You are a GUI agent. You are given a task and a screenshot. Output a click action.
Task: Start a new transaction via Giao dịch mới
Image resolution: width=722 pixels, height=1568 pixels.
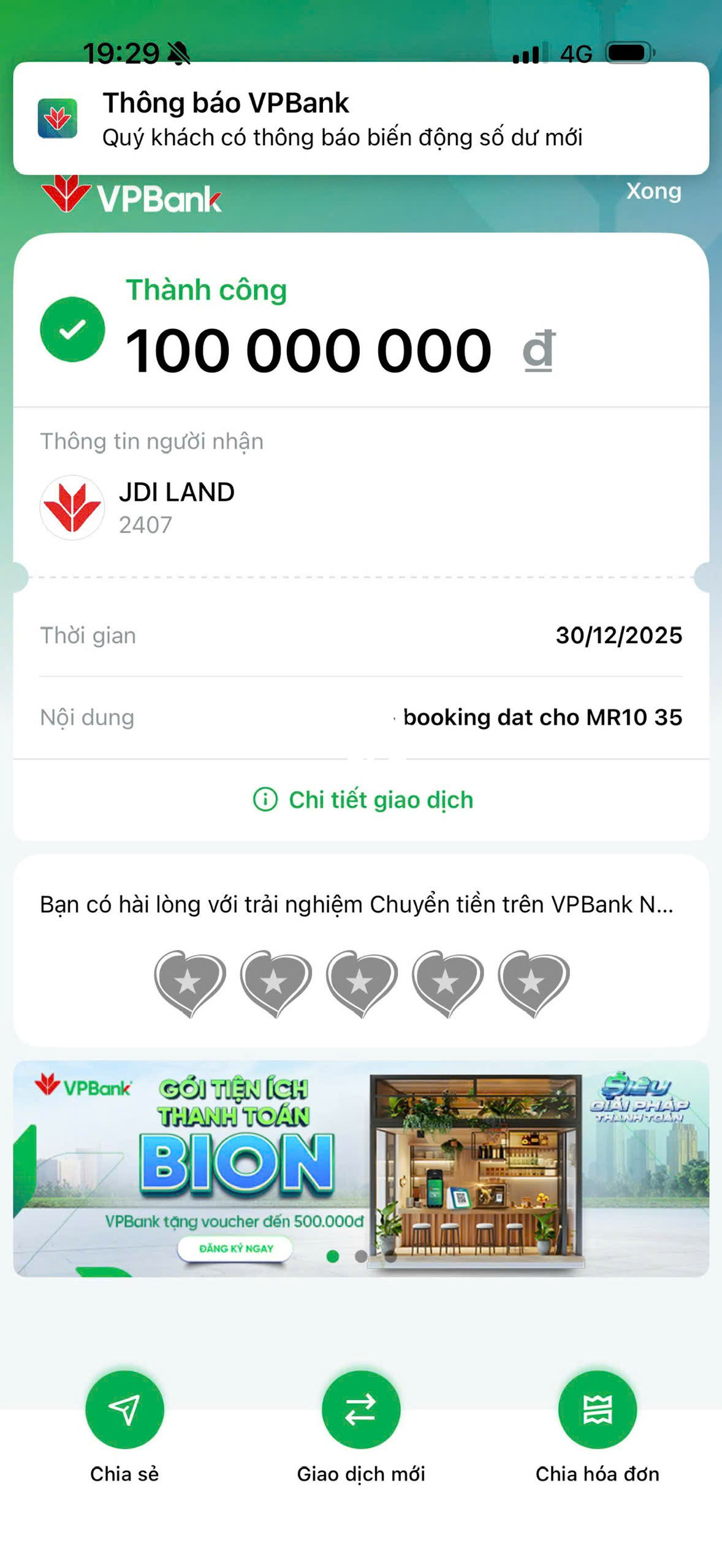click(360, 1410)
